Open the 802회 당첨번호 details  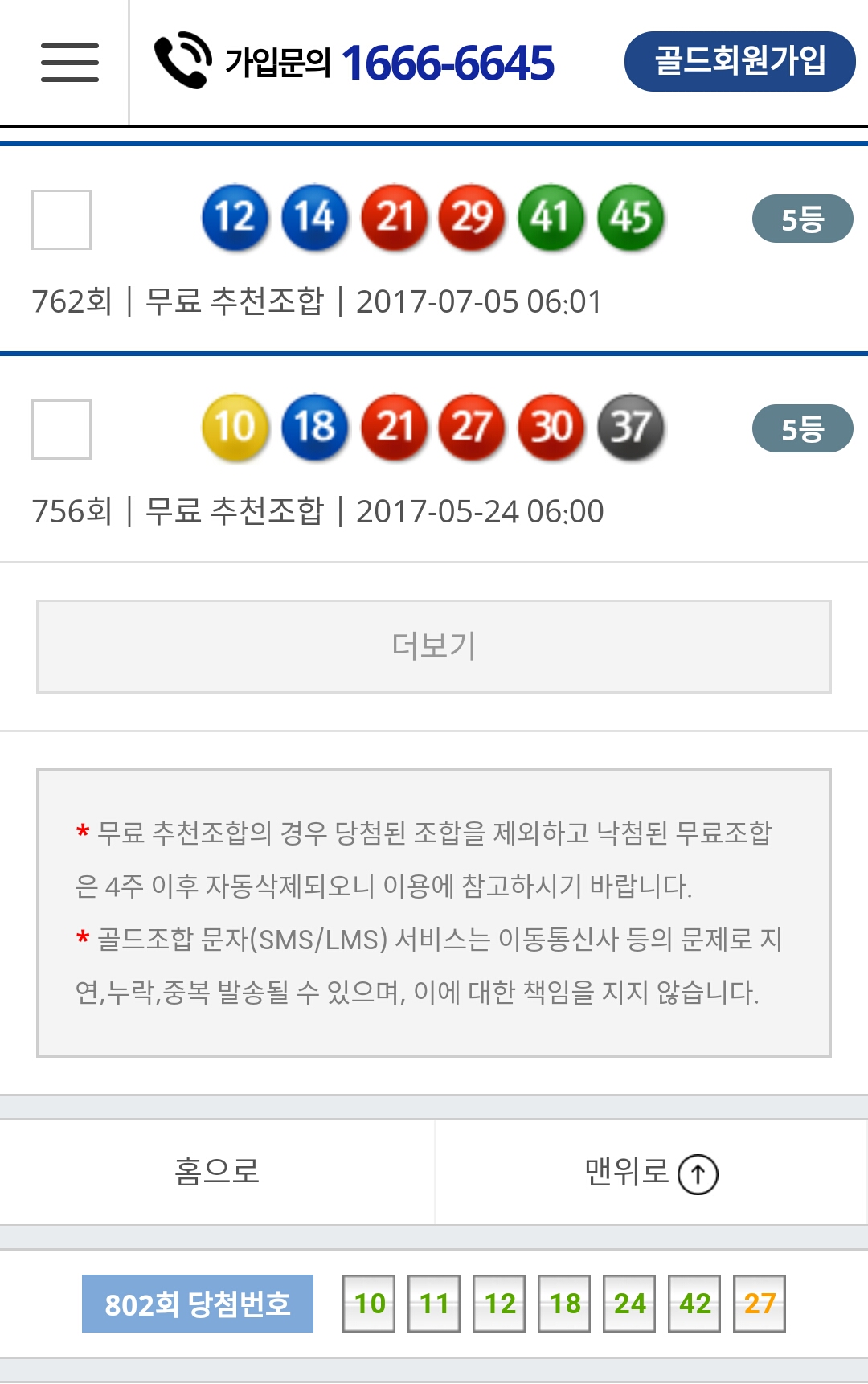(x=198, y=1304)
